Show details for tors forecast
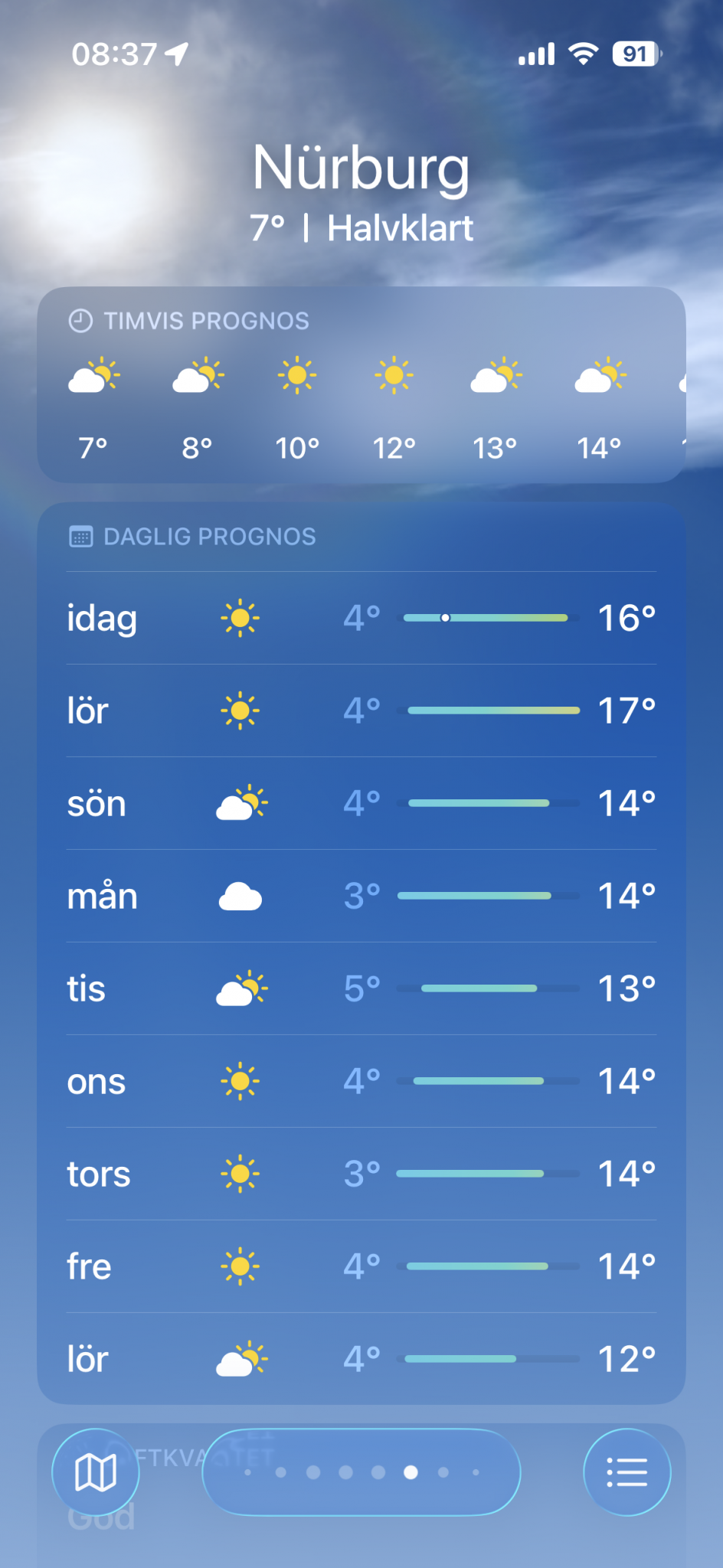Viewport: 723px width, 1568px height. point(361,1174)
